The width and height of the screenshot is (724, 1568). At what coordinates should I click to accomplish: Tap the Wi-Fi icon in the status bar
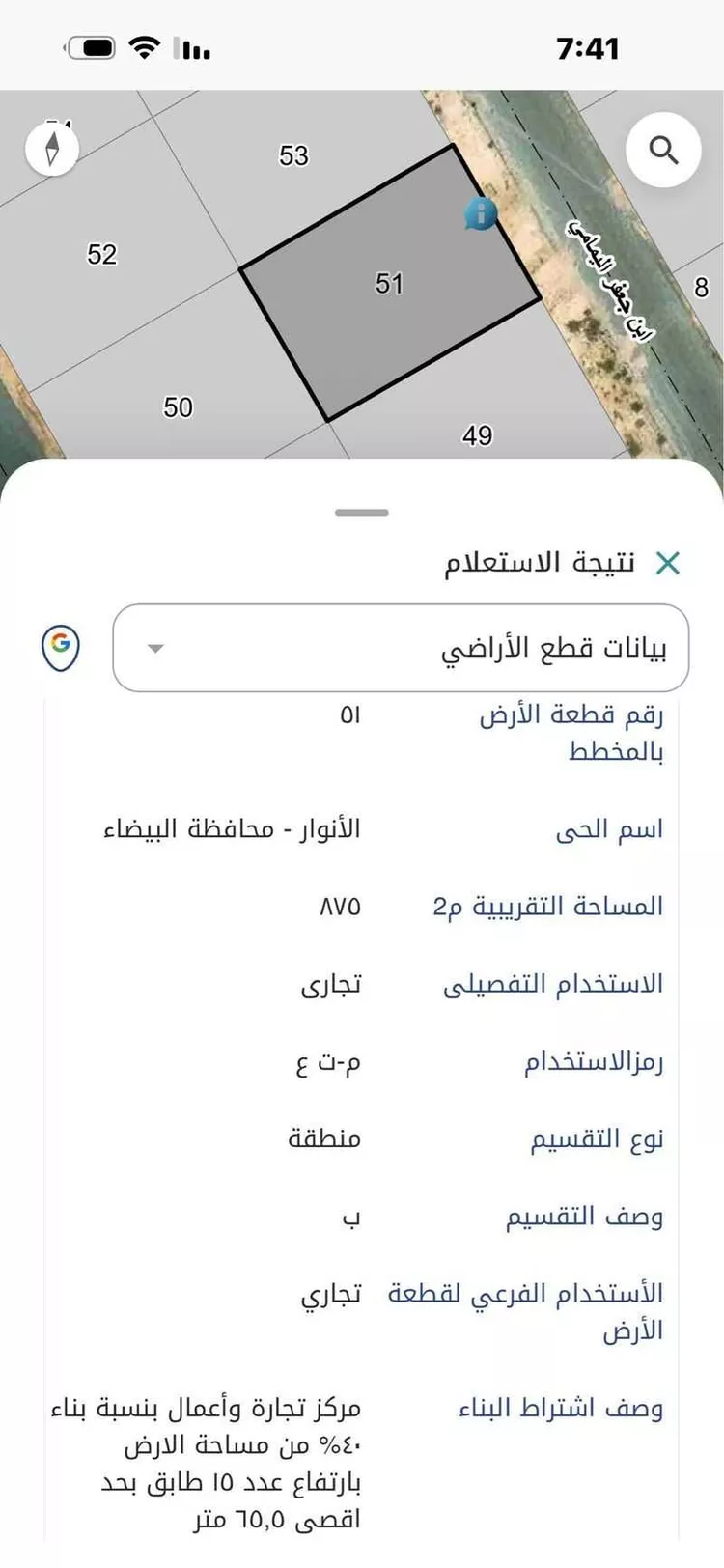pos(143,45)
